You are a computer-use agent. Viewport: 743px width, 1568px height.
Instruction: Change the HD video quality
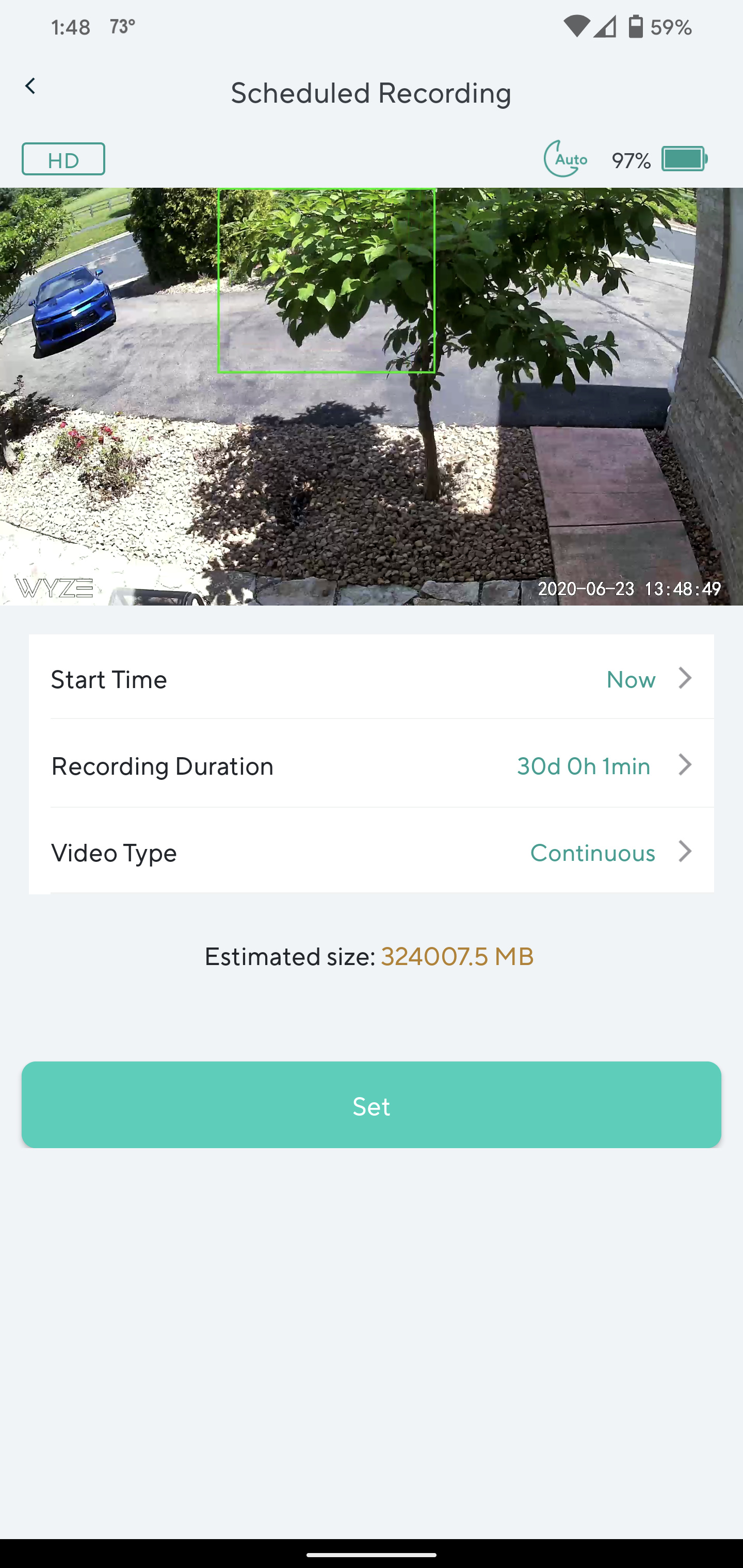[63, 159]
